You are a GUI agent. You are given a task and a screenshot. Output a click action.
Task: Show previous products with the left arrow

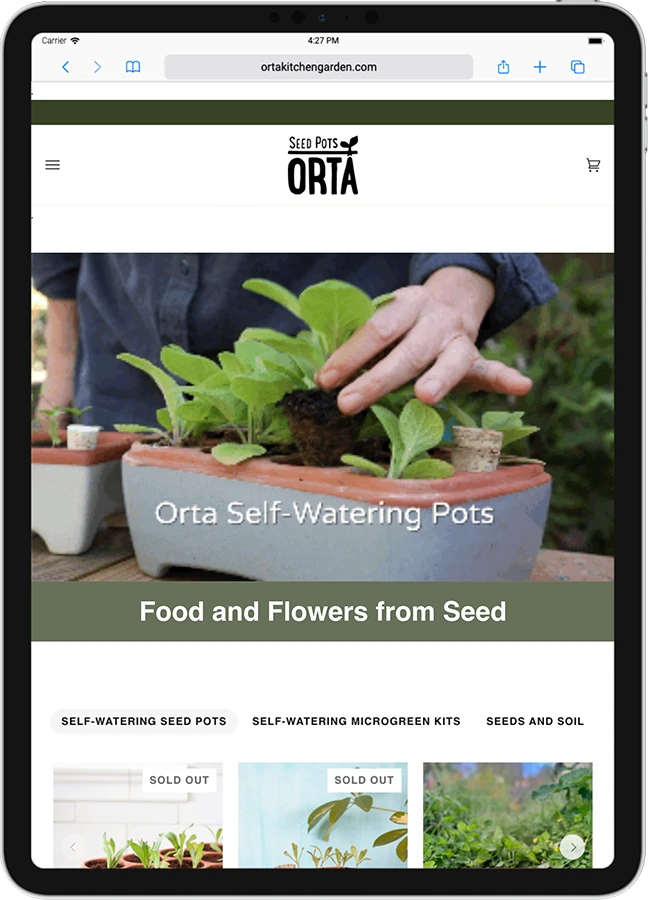[72, 847]
